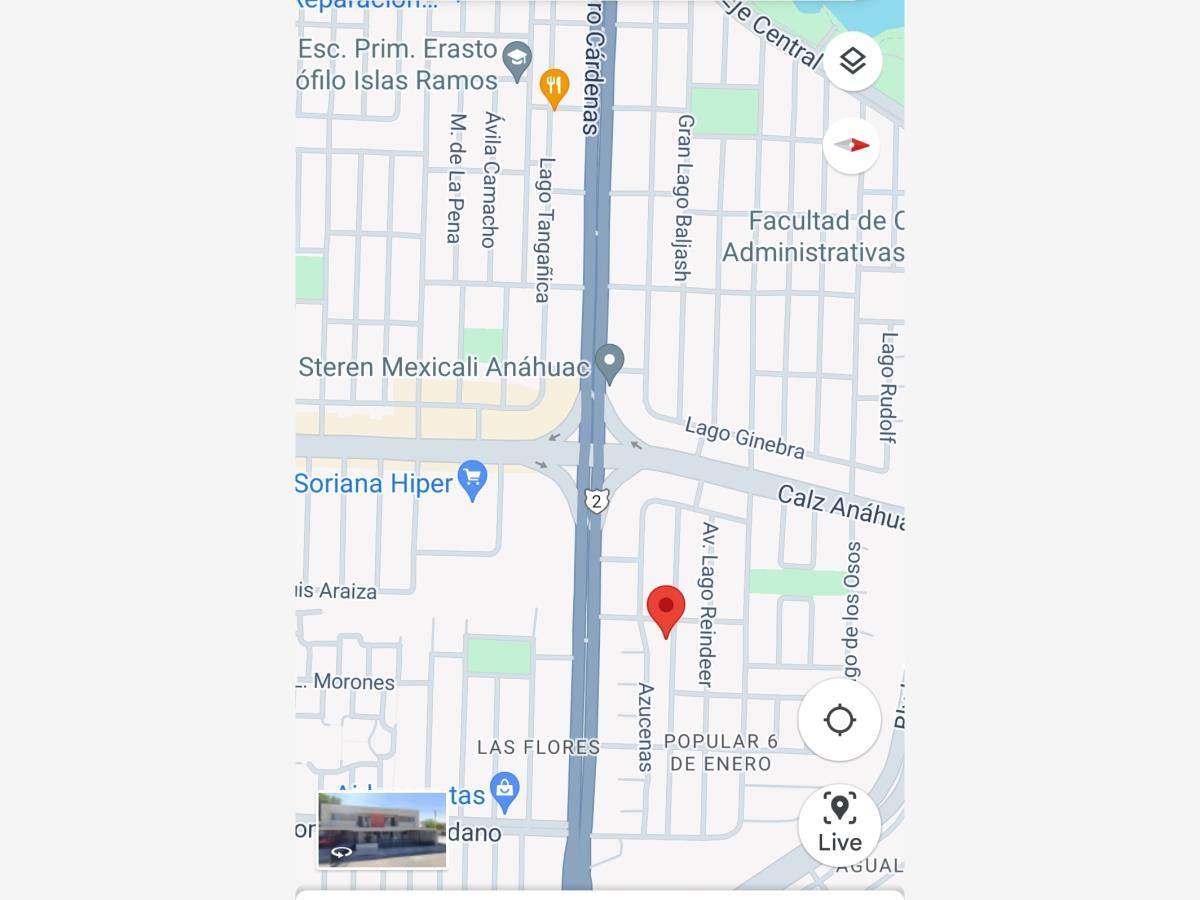
Task: Tap the compass to reset orientation
Action: click(x=851, y=145)
